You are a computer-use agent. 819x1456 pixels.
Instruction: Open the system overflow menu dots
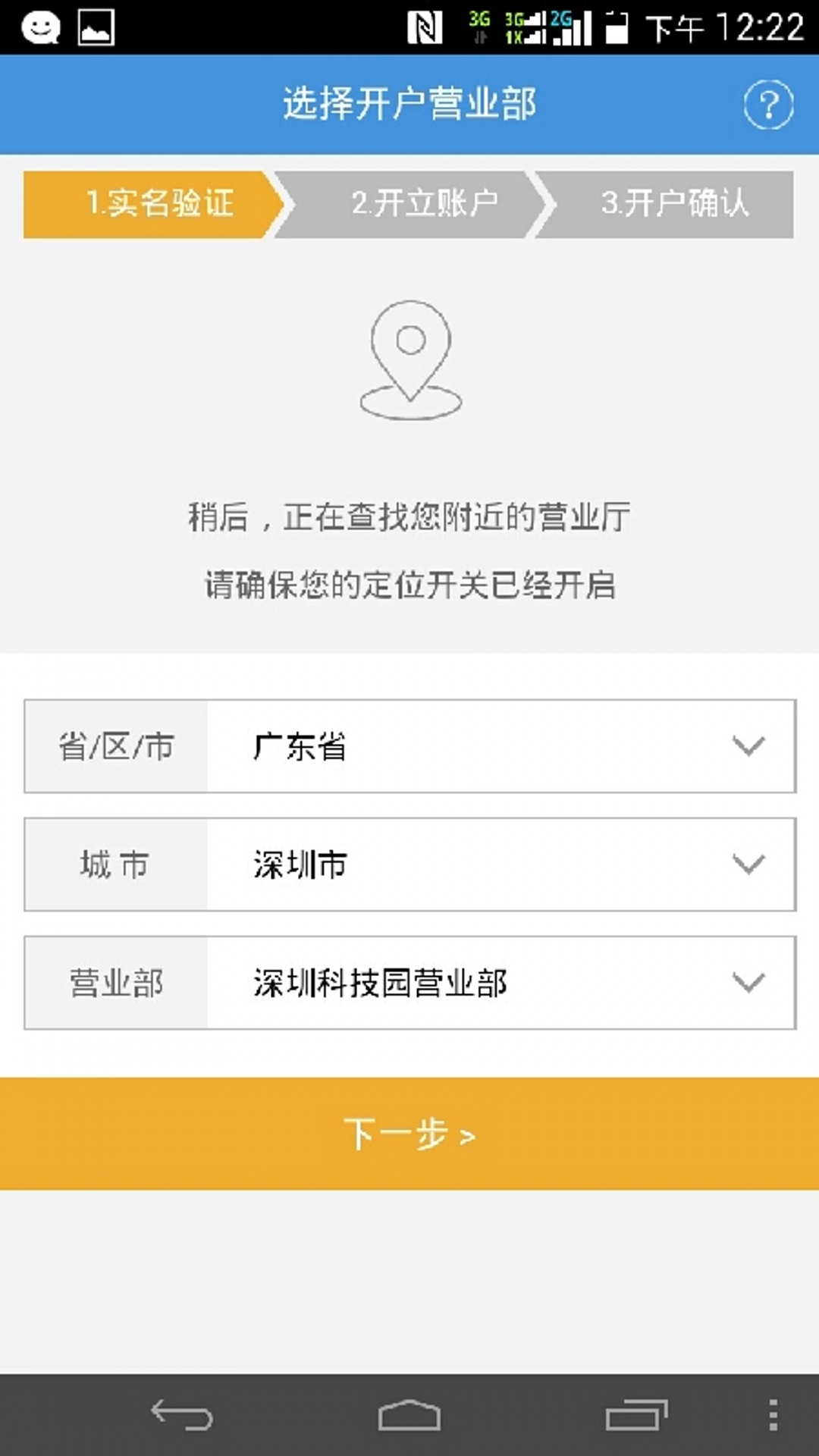click(772, 1415)
